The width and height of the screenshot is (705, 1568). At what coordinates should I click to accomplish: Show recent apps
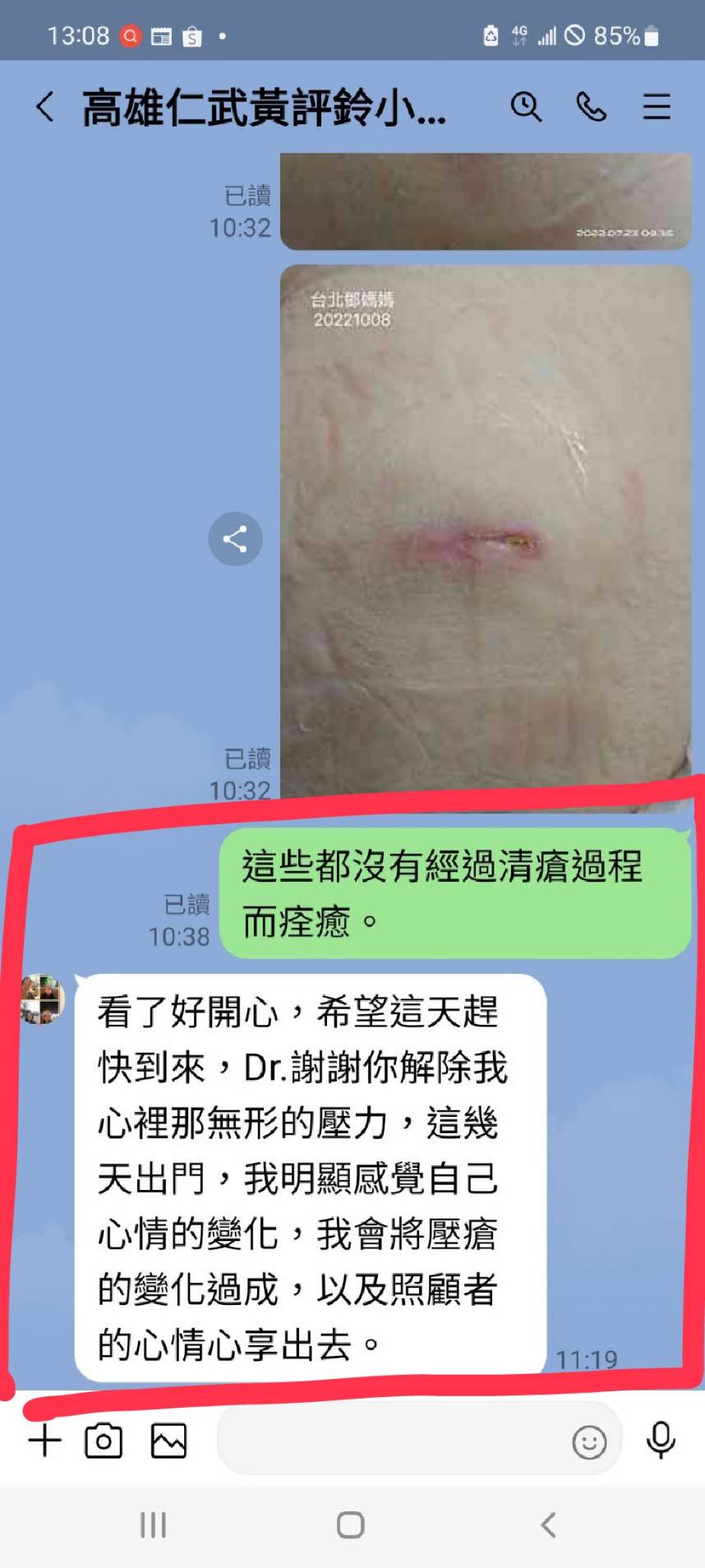pyautogui.click(x=154, y=1525)
